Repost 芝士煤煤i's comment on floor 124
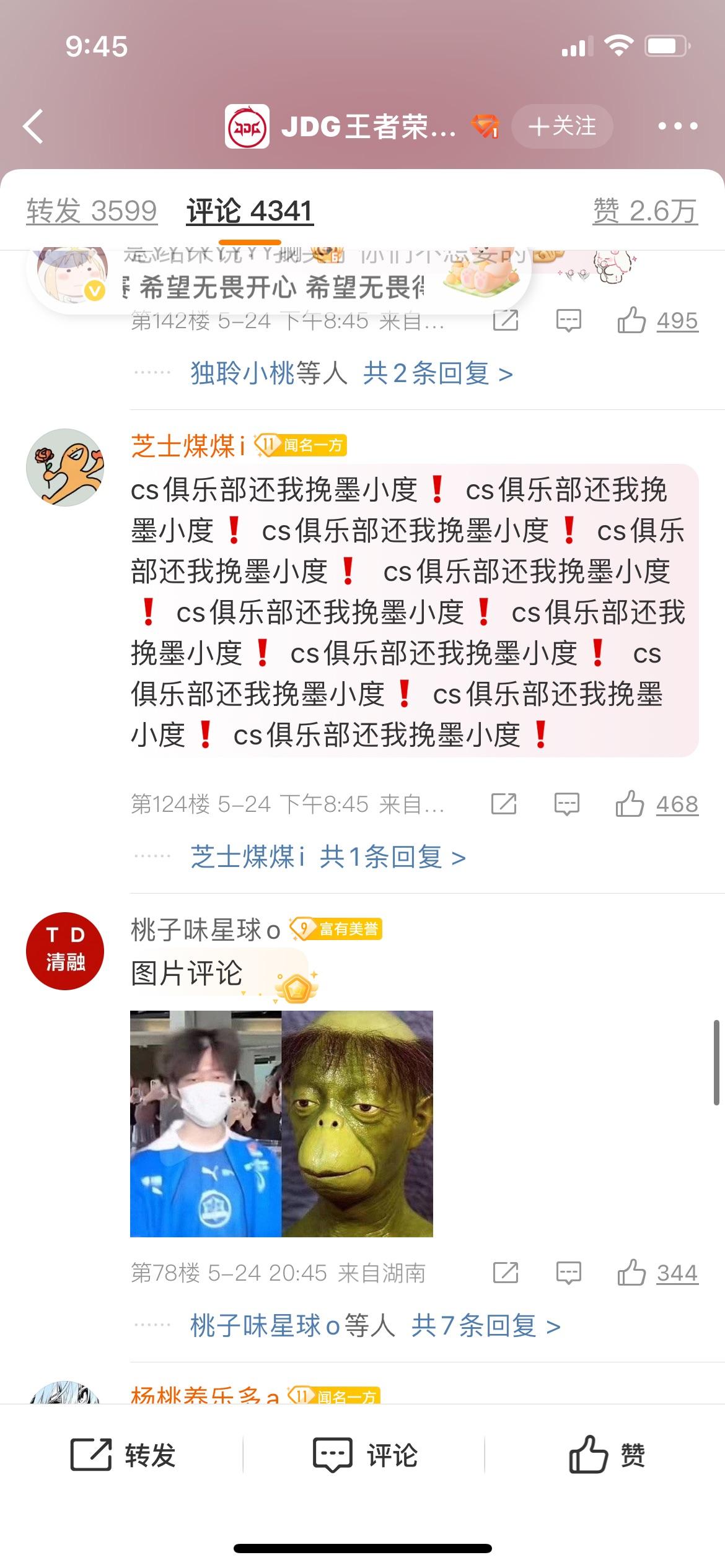Image resolution: width=725 pixels, height=1568 pixels. (x=504, y=804)
